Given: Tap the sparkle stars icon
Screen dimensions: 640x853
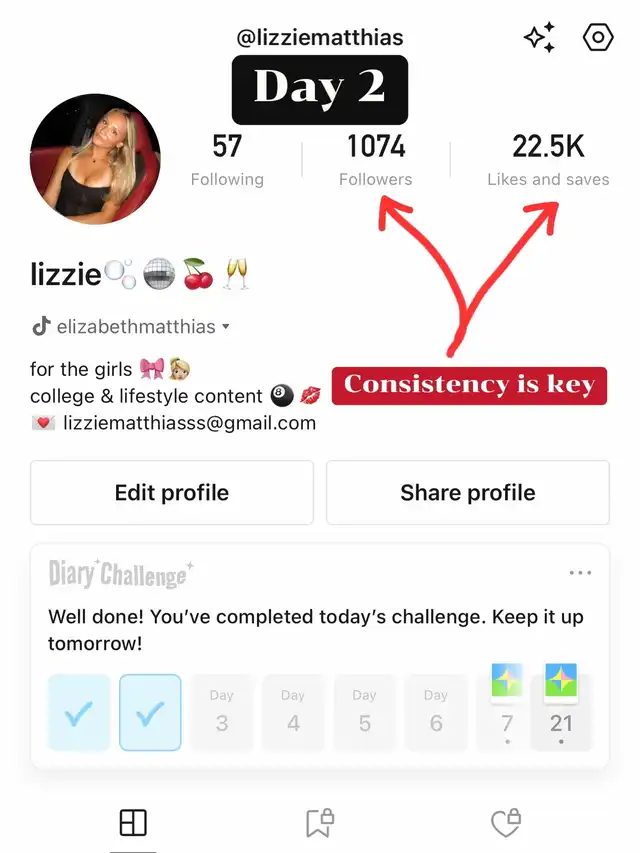Looking at the screenshot, I should (540, 38).
